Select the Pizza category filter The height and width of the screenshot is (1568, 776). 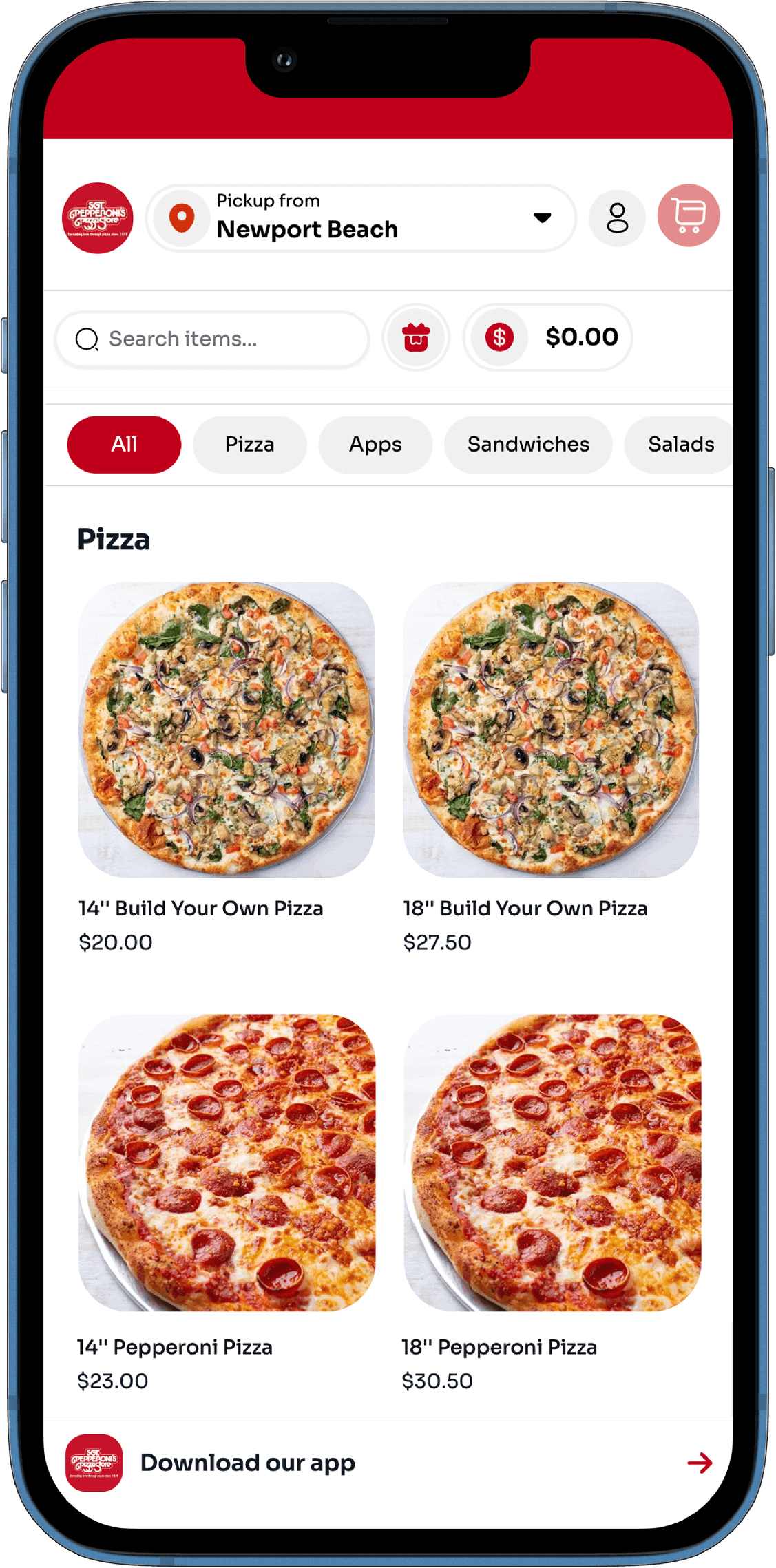249,445
